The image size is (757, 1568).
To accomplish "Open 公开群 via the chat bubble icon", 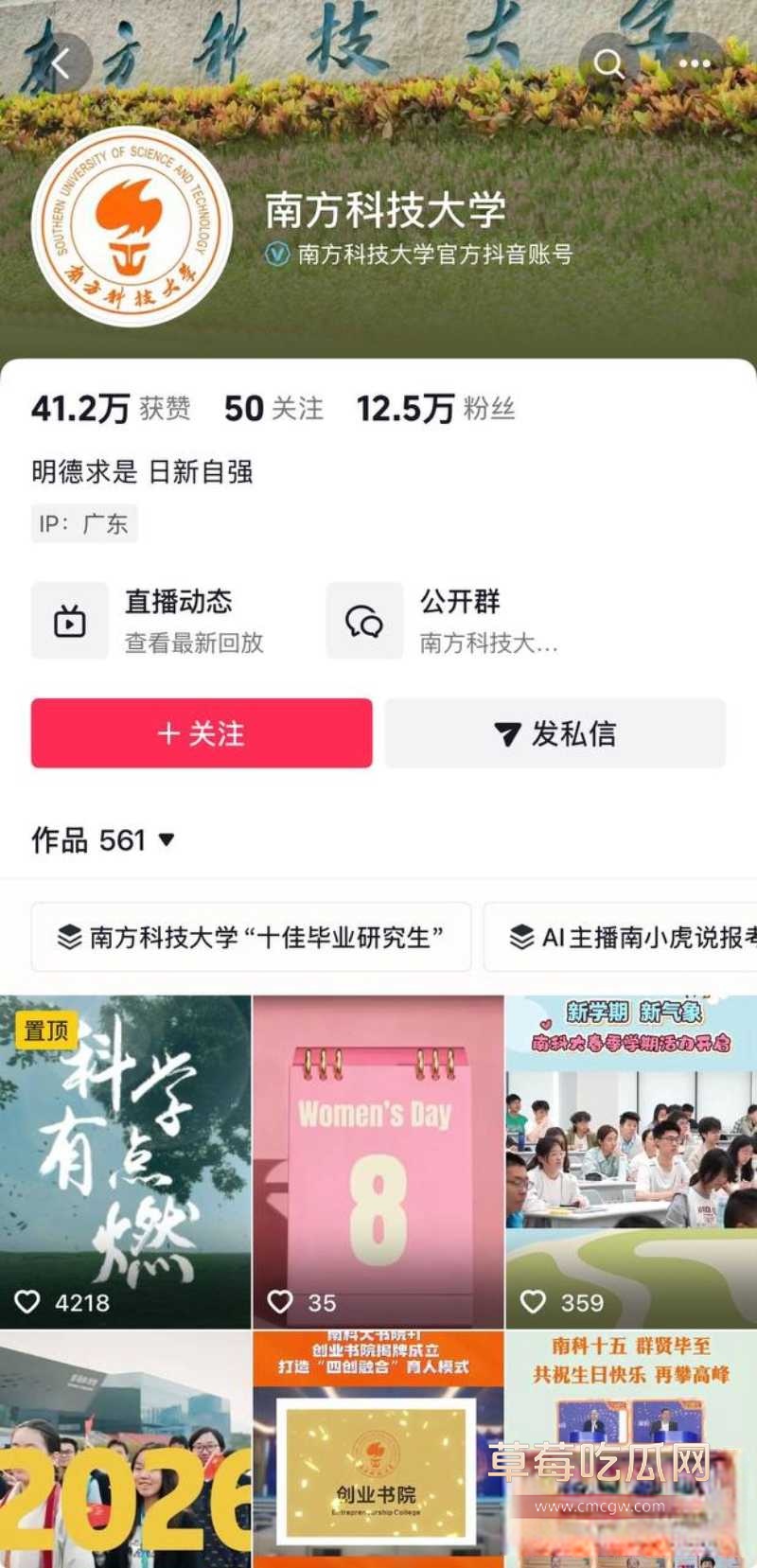I will click(363, 621).
